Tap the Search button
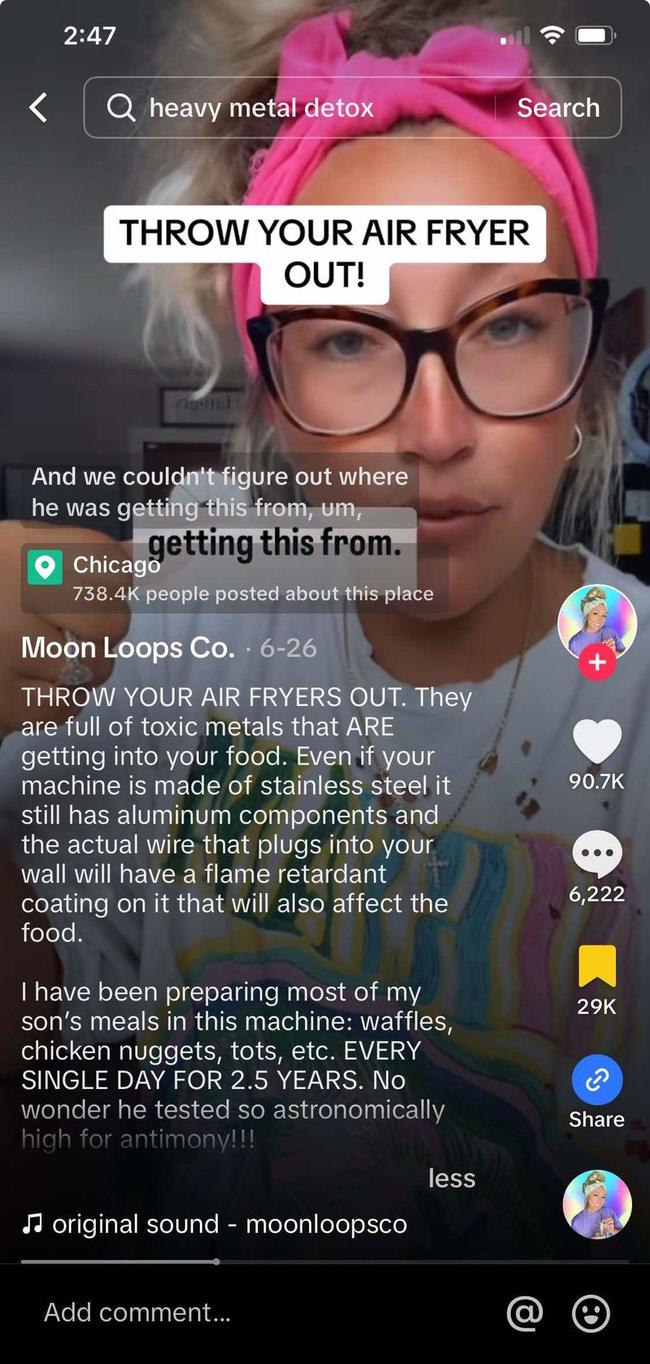 click(558, 108)
